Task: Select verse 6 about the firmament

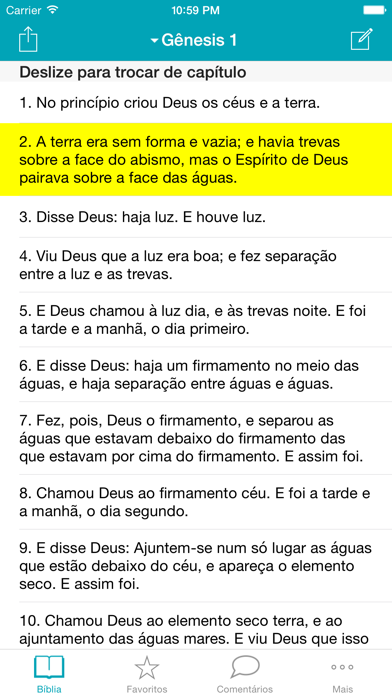Action: tap(196, 375)
